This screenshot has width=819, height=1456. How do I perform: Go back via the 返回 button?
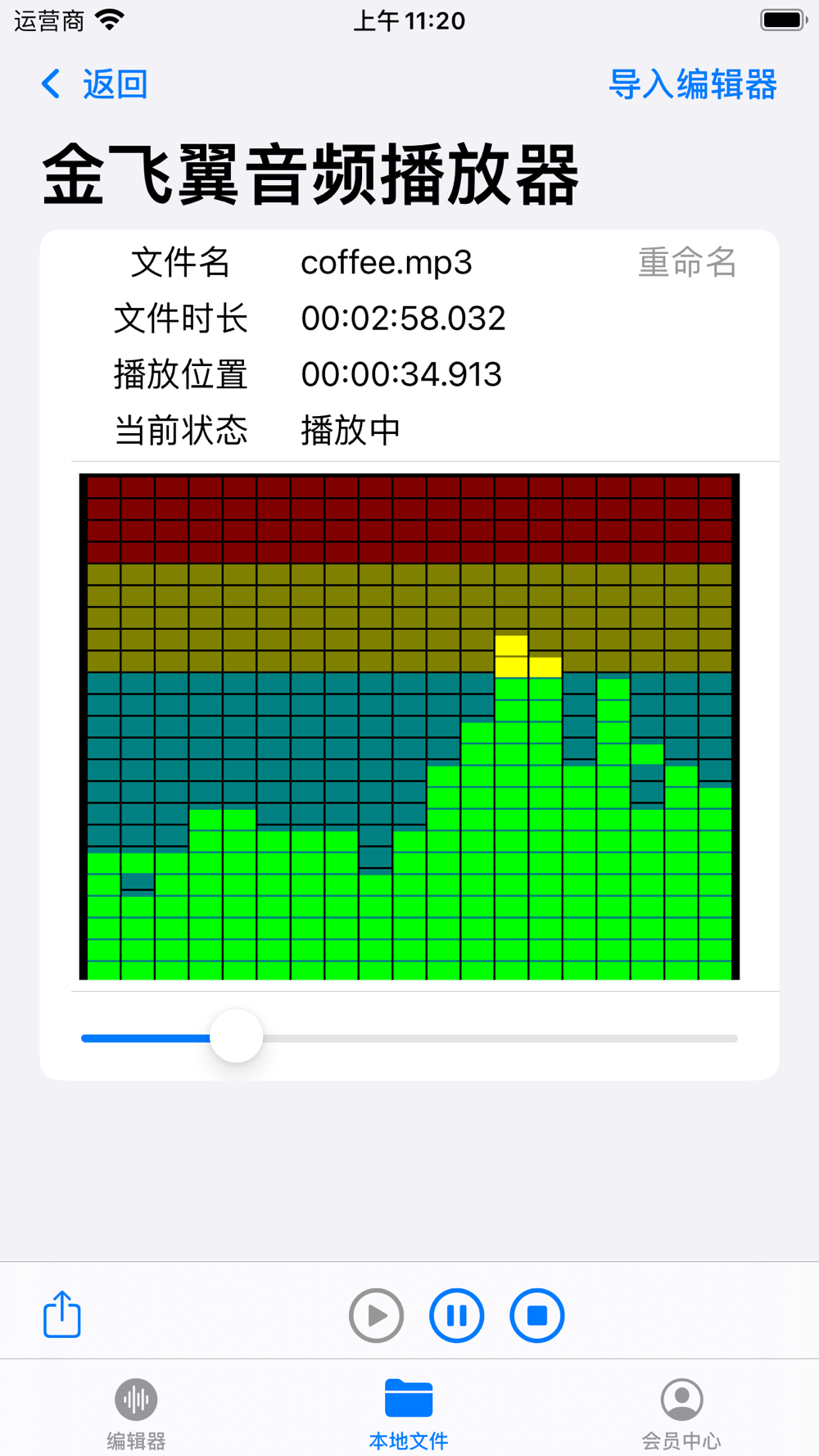point(95,84)
